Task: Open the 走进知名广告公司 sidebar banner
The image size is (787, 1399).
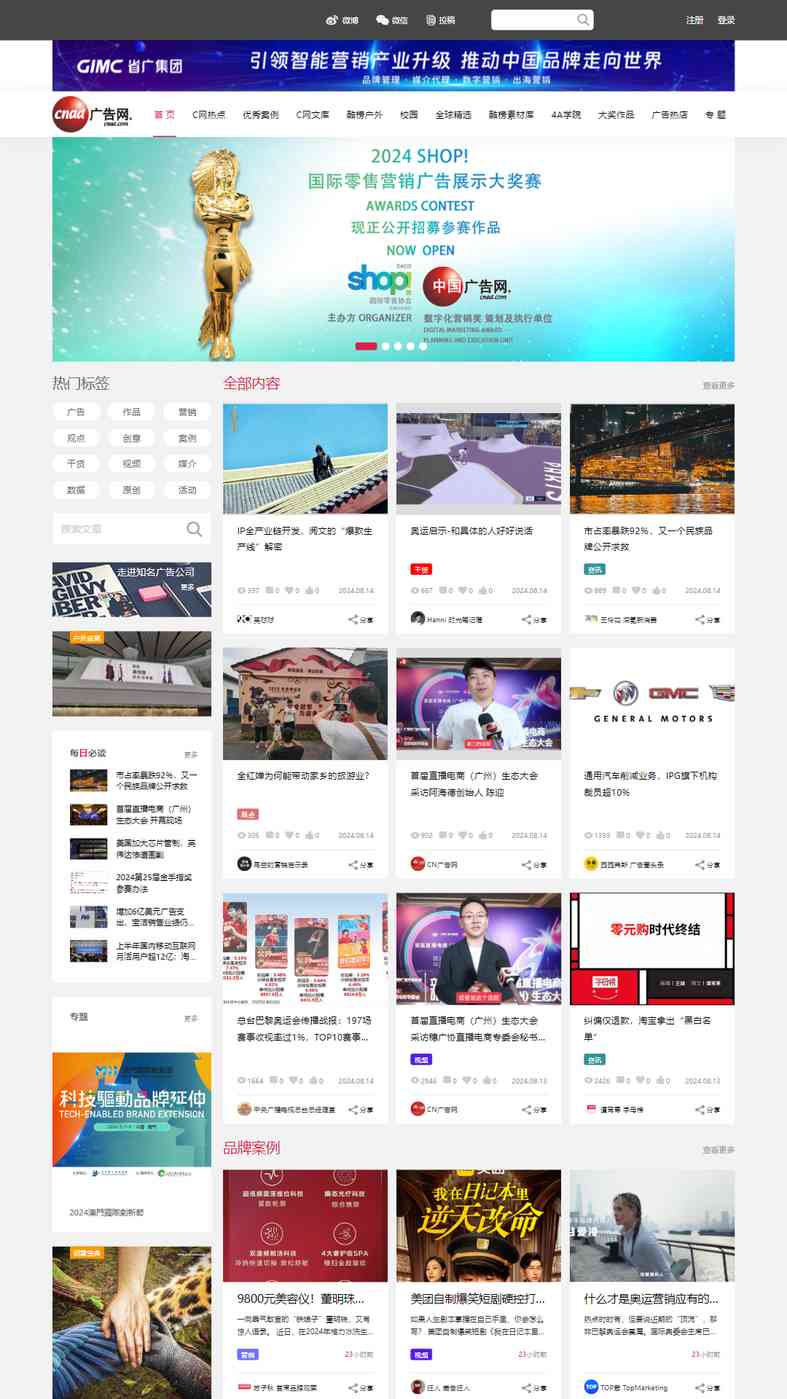Action: [x=132, y=589]
